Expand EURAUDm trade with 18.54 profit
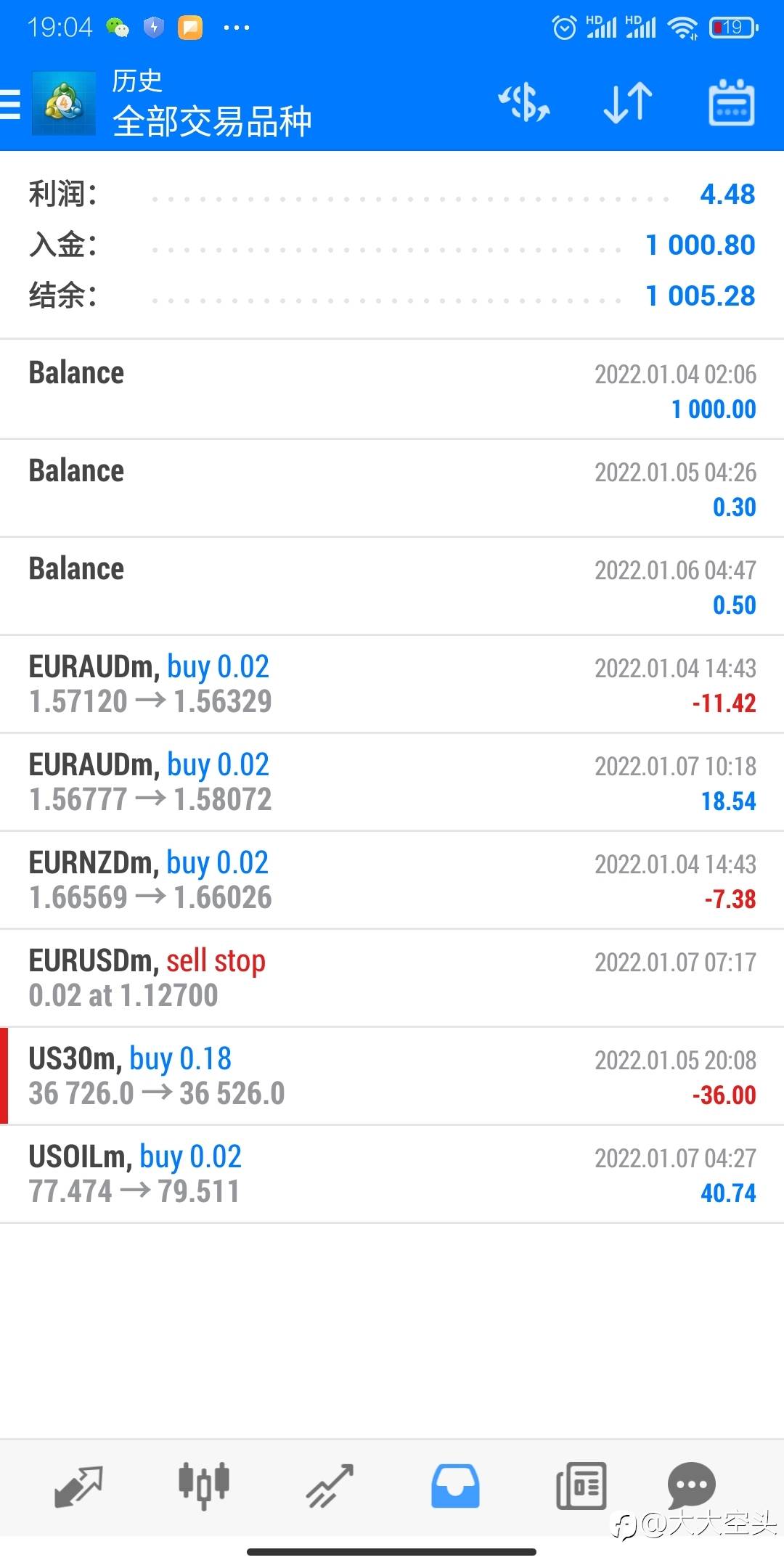This screenshot has width=784, height=1568. tap(392, 782)
